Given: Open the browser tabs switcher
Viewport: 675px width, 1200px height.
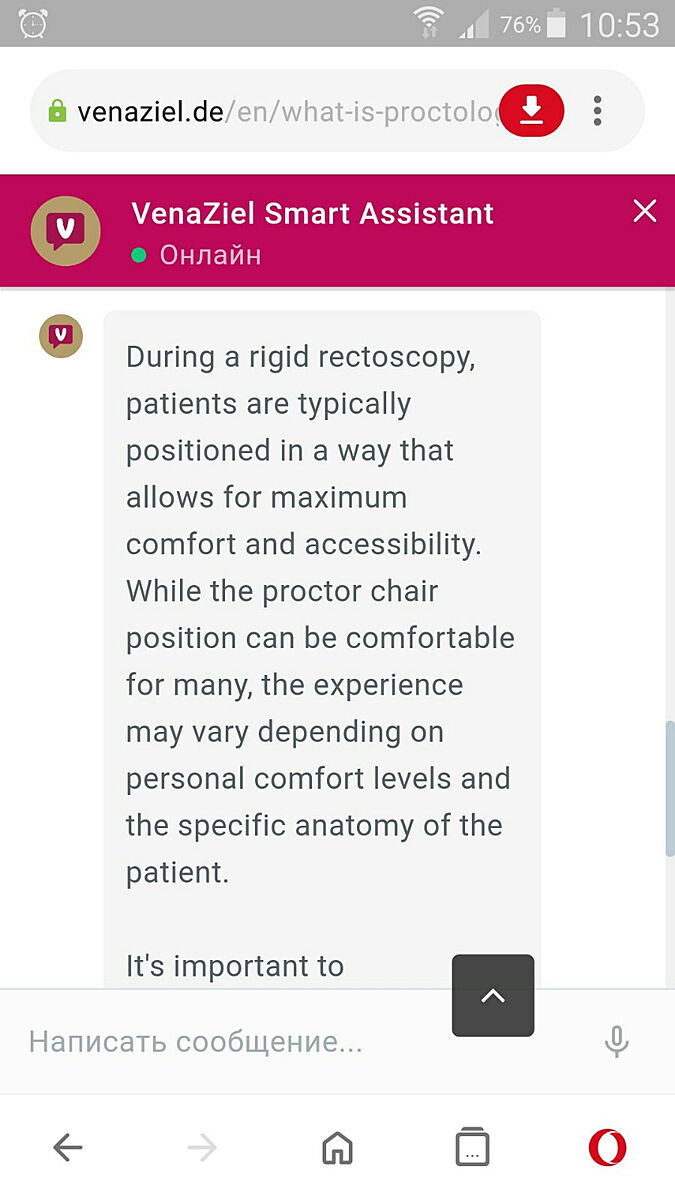Looking at the screenshot, I should (x=472, y=1148).
